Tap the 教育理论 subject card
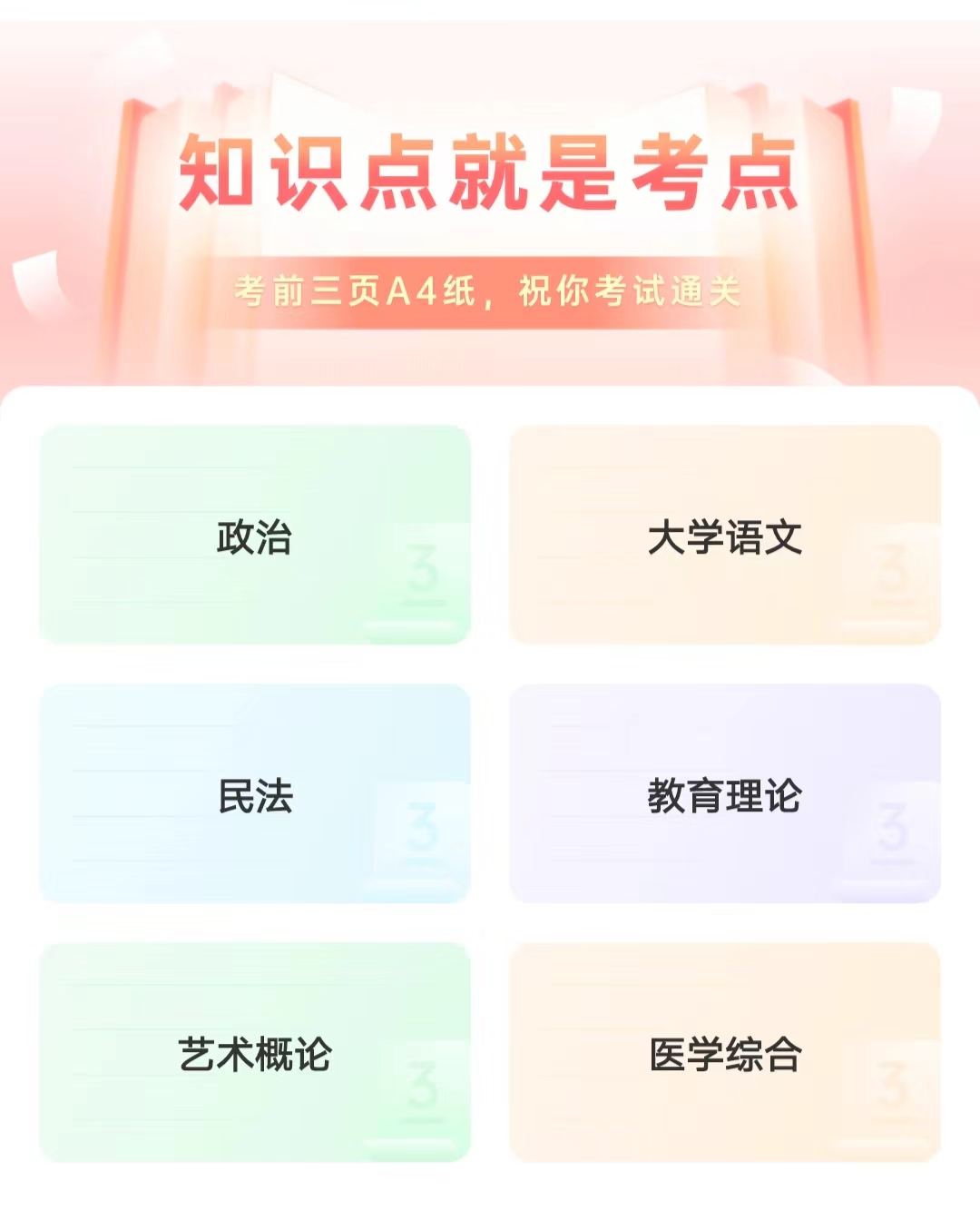 (724, 794)
